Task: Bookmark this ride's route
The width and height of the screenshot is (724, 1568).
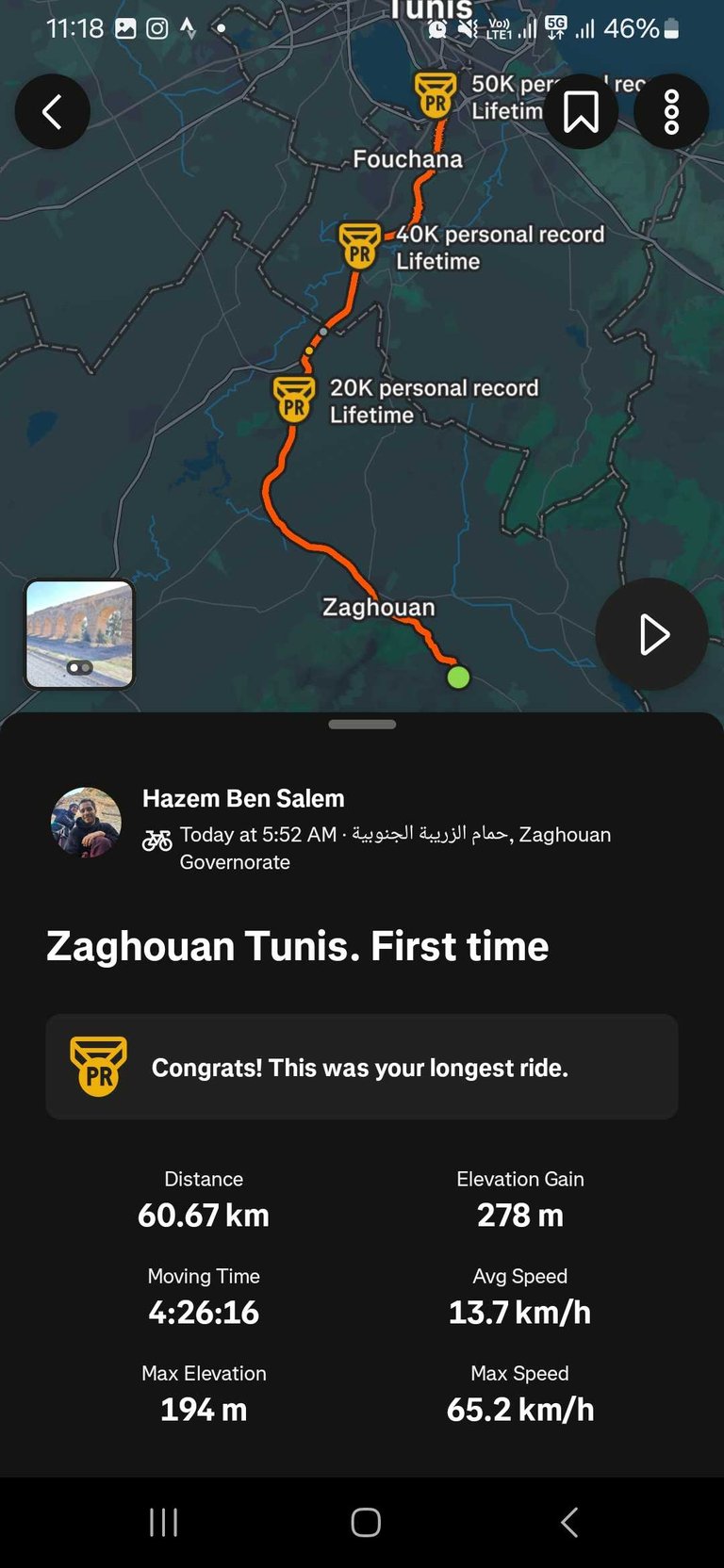Action: [x=581, y=111]
